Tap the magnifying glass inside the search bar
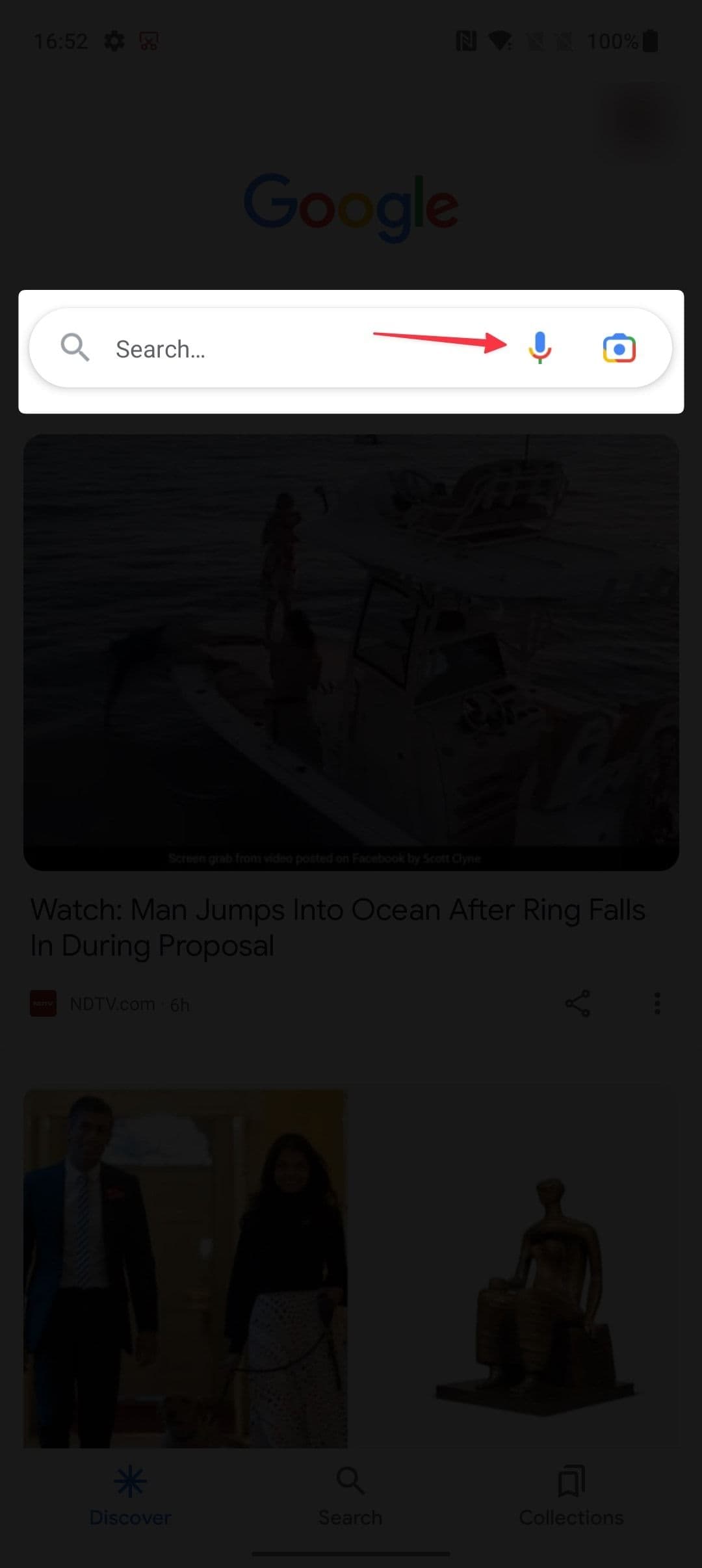This screenshot has height=1568, width=702. [x=74, y=348]
